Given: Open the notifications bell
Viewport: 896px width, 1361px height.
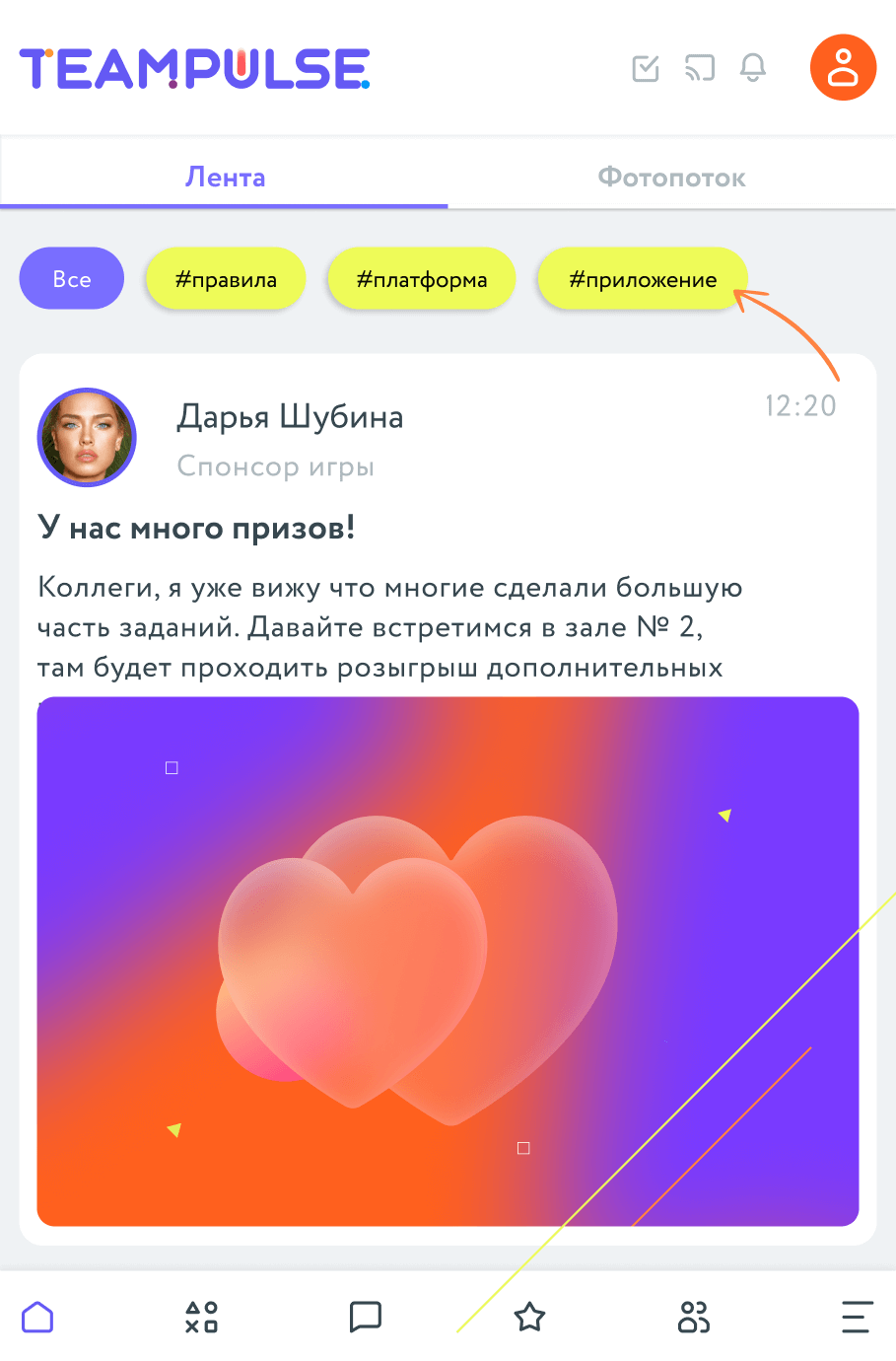Looking at the screenshot, I should pyautogui.click(x=753, y=68).
